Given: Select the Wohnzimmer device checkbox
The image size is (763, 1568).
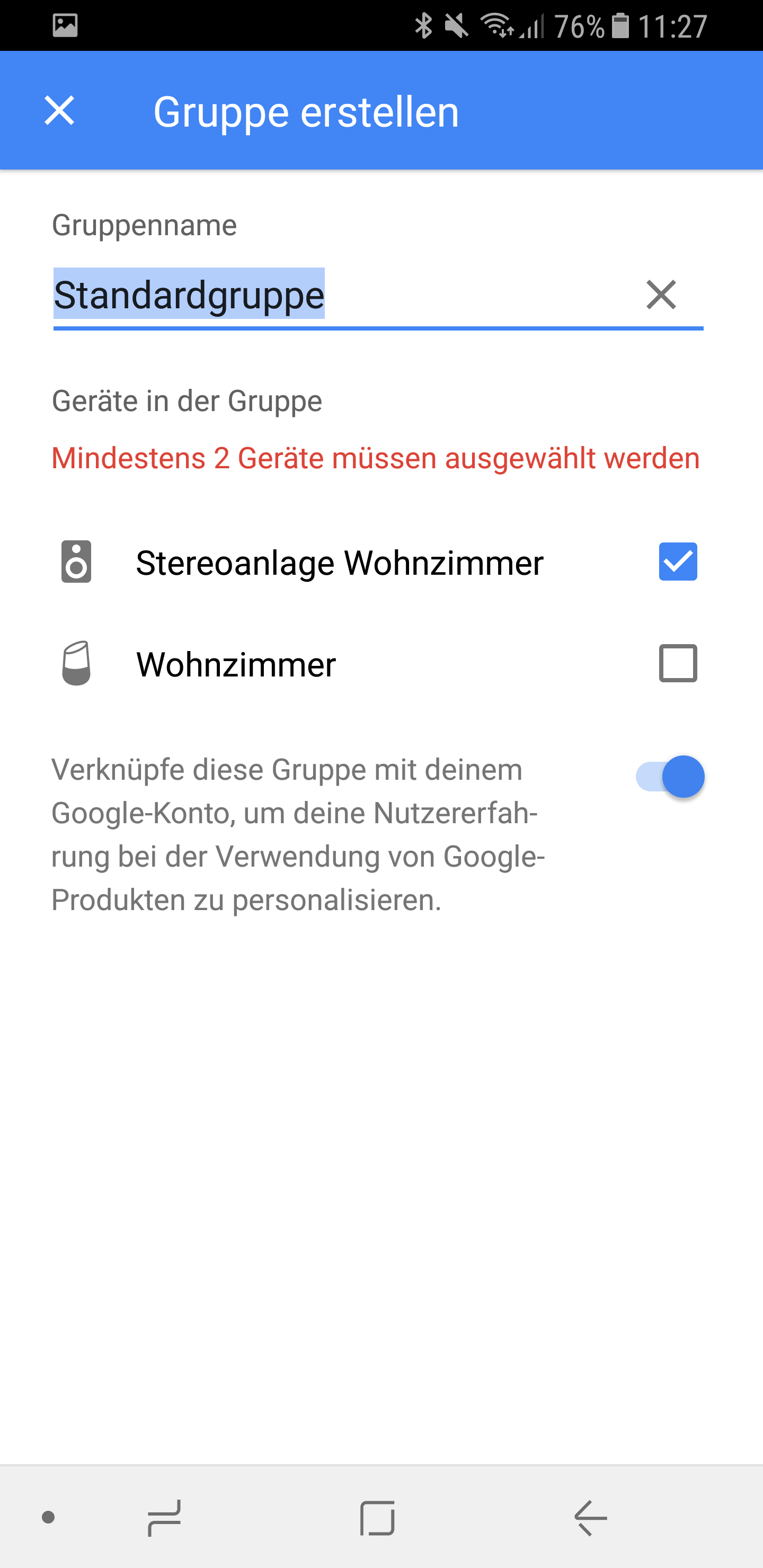Looking at the screenshot, I should [x=677, y=663].
